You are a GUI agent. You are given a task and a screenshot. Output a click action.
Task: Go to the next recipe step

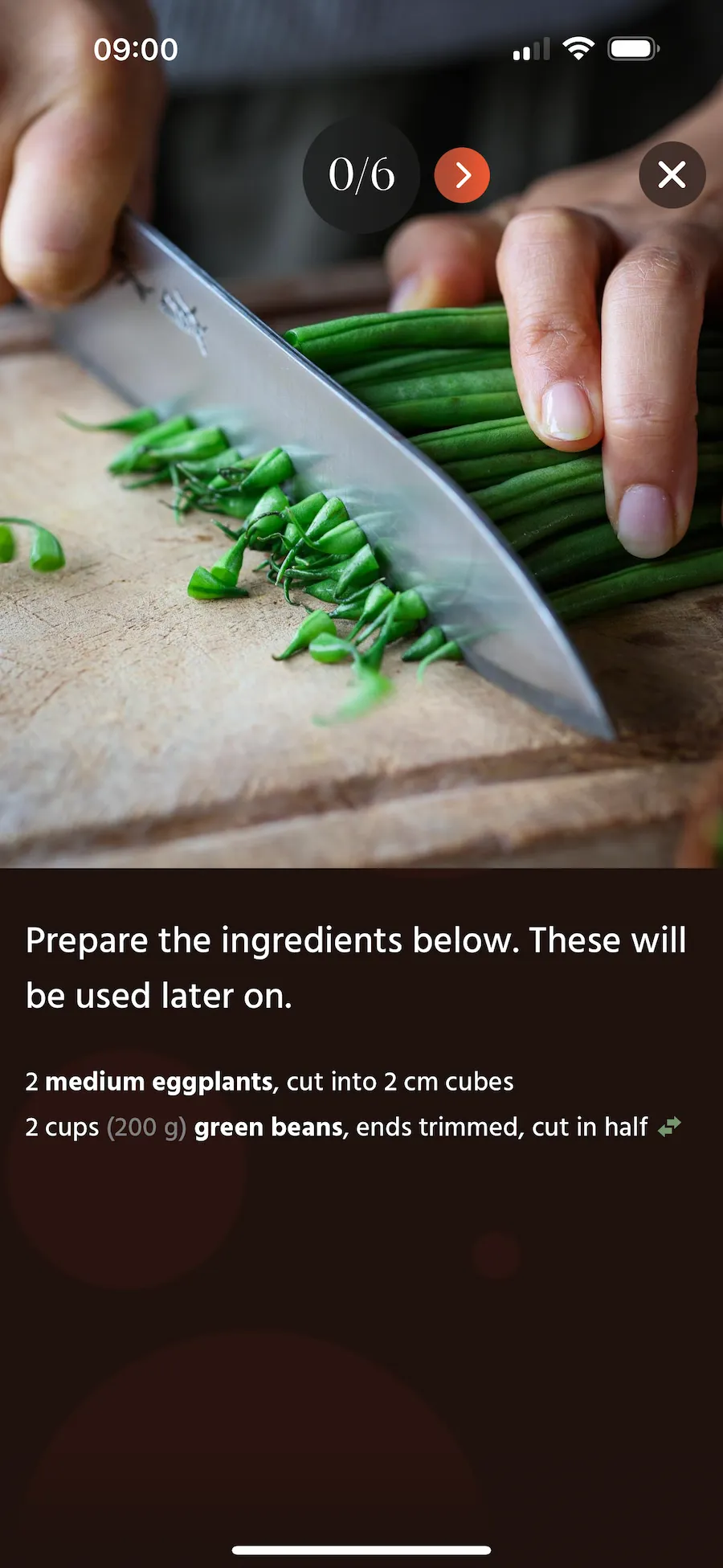click(462, 175)
